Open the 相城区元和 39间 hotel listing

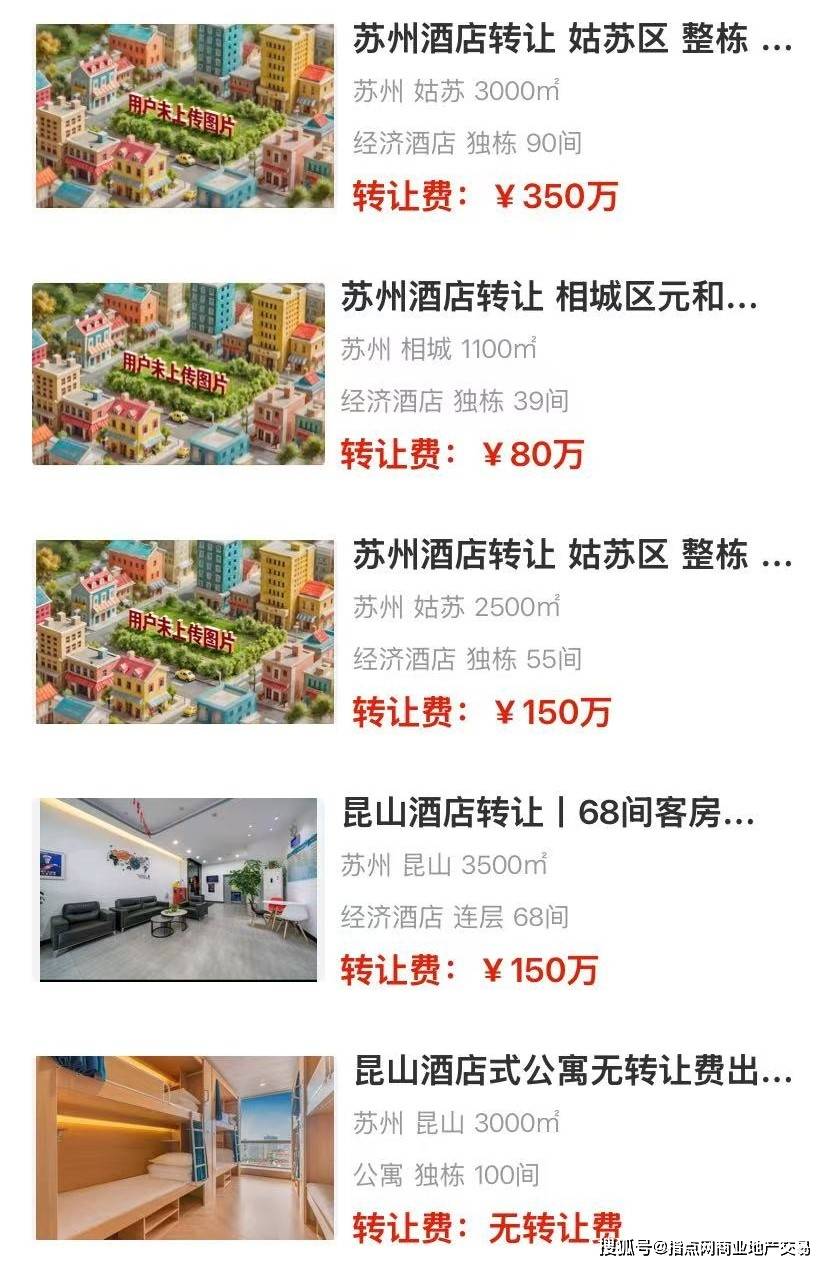549,297
